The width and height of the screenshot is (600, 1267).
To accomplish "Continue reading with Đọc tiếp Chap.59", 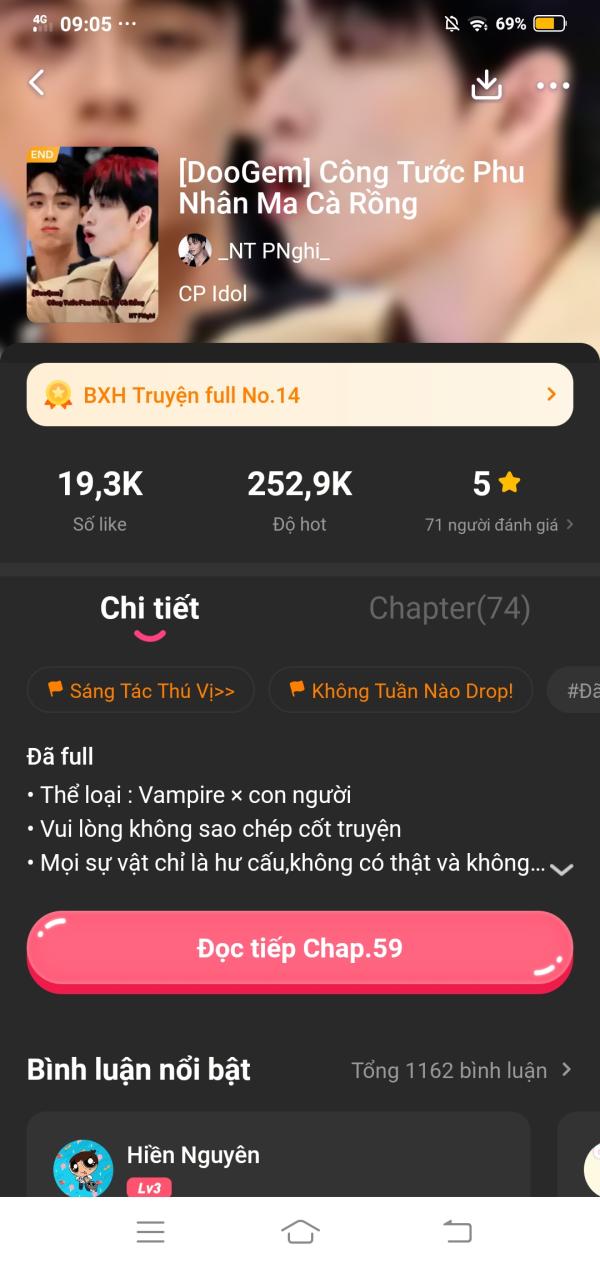I will pos(300,949).
